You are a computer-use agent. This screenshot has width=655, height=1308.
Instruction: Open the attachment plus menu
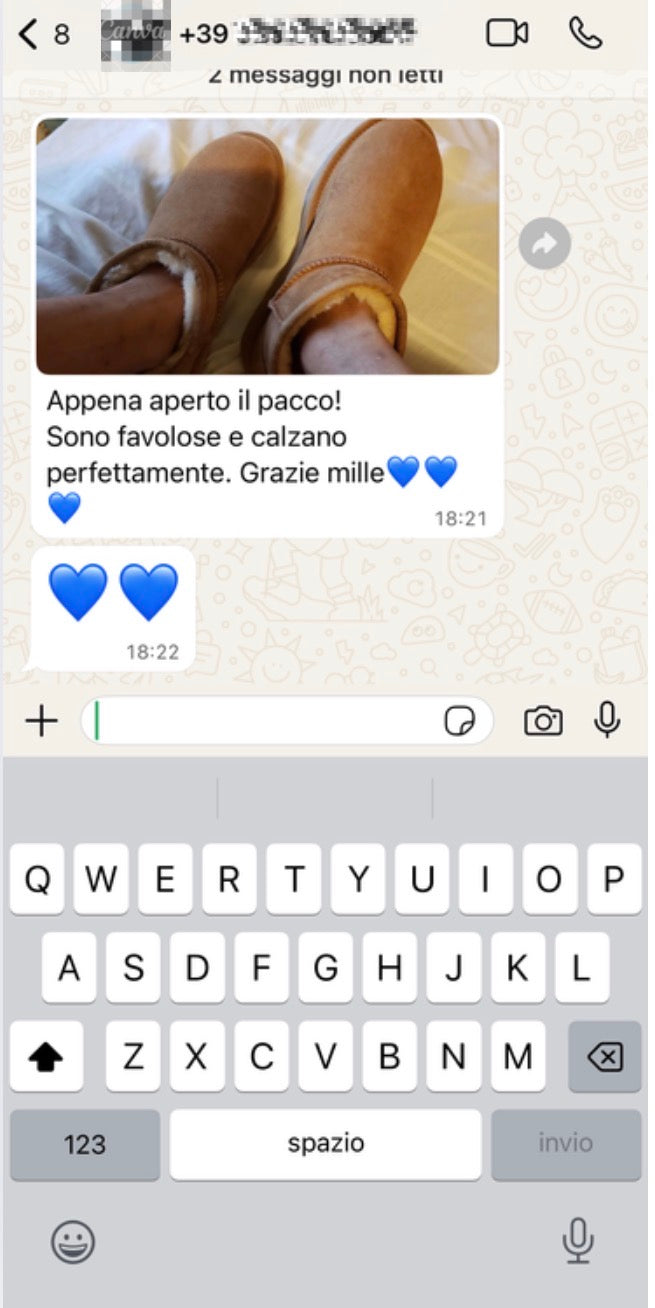tap(41, 721)
